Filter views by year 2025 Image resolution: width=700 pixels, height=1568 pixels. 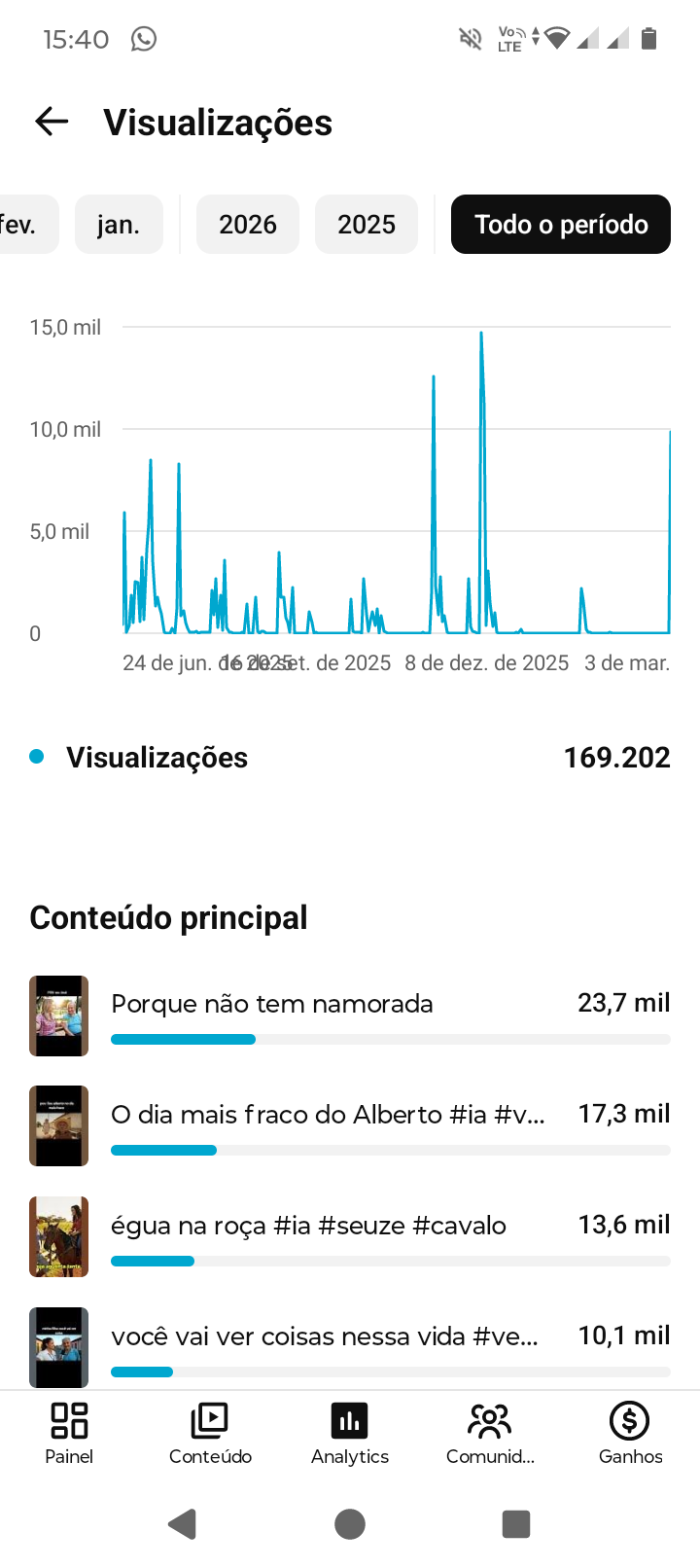[x=367, y=225]
